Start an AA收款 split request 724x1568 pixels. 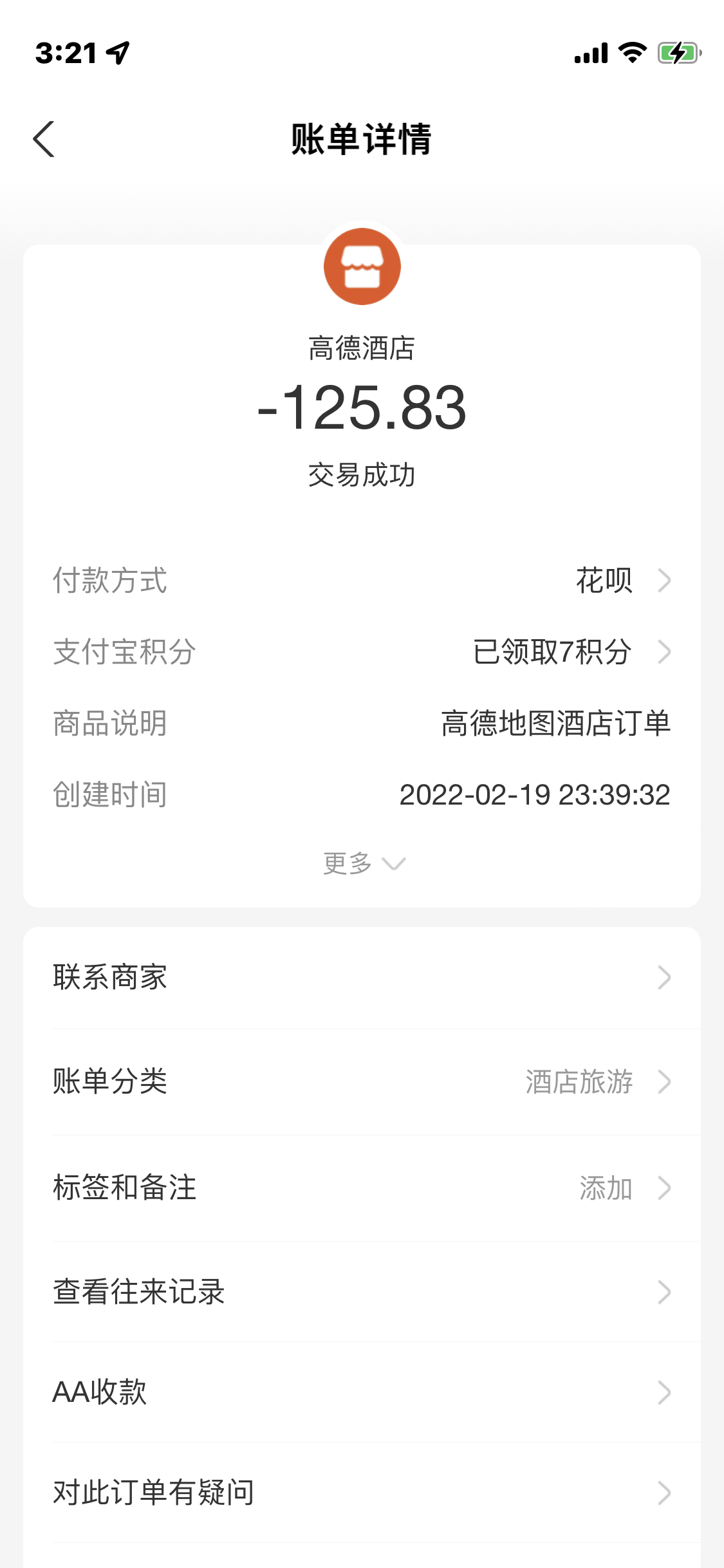tap(362, 1392)
